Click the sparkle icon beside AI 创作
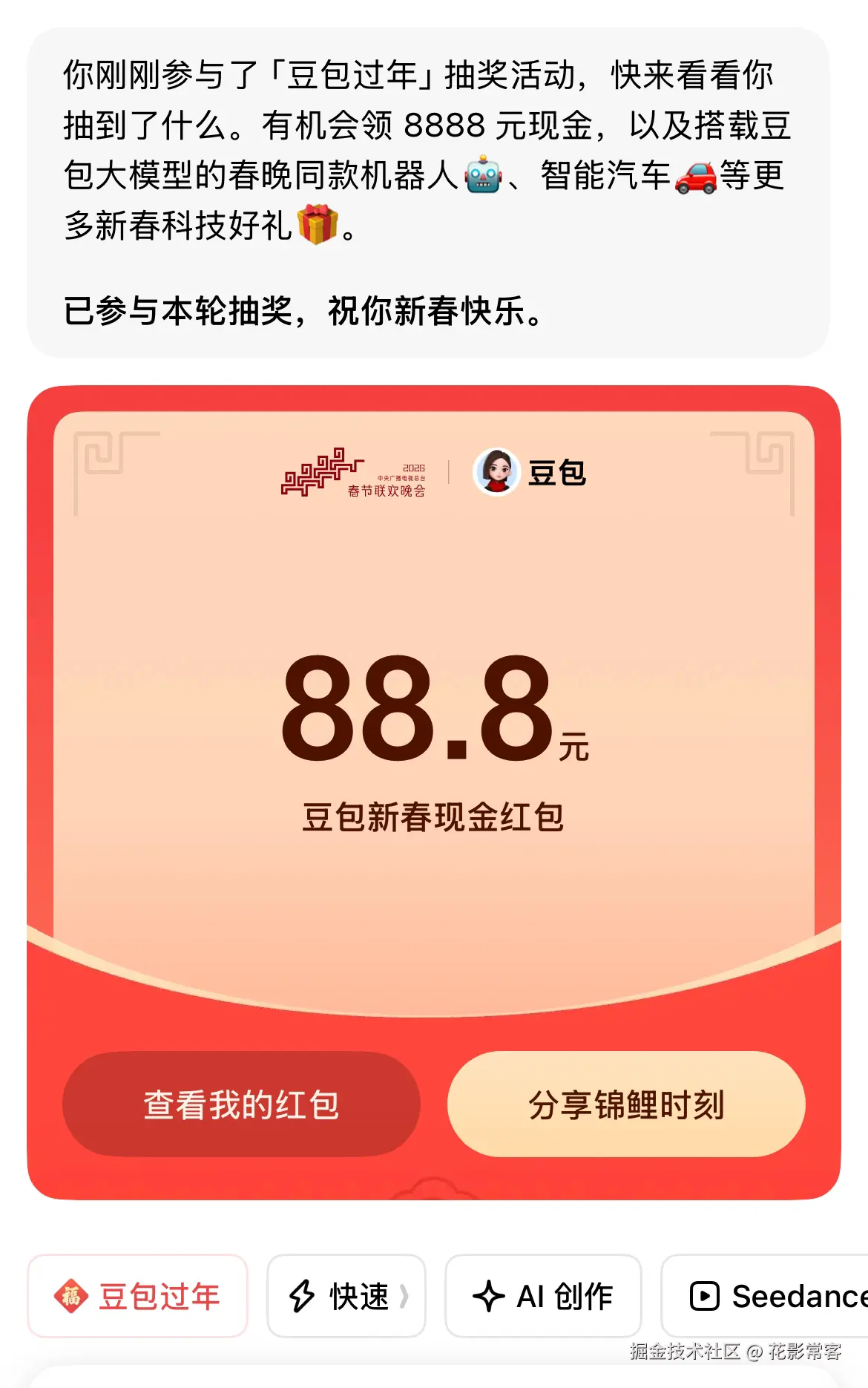Viewport: 868px width, 1388px height. pyautogui.click(x=487, y=1296)
